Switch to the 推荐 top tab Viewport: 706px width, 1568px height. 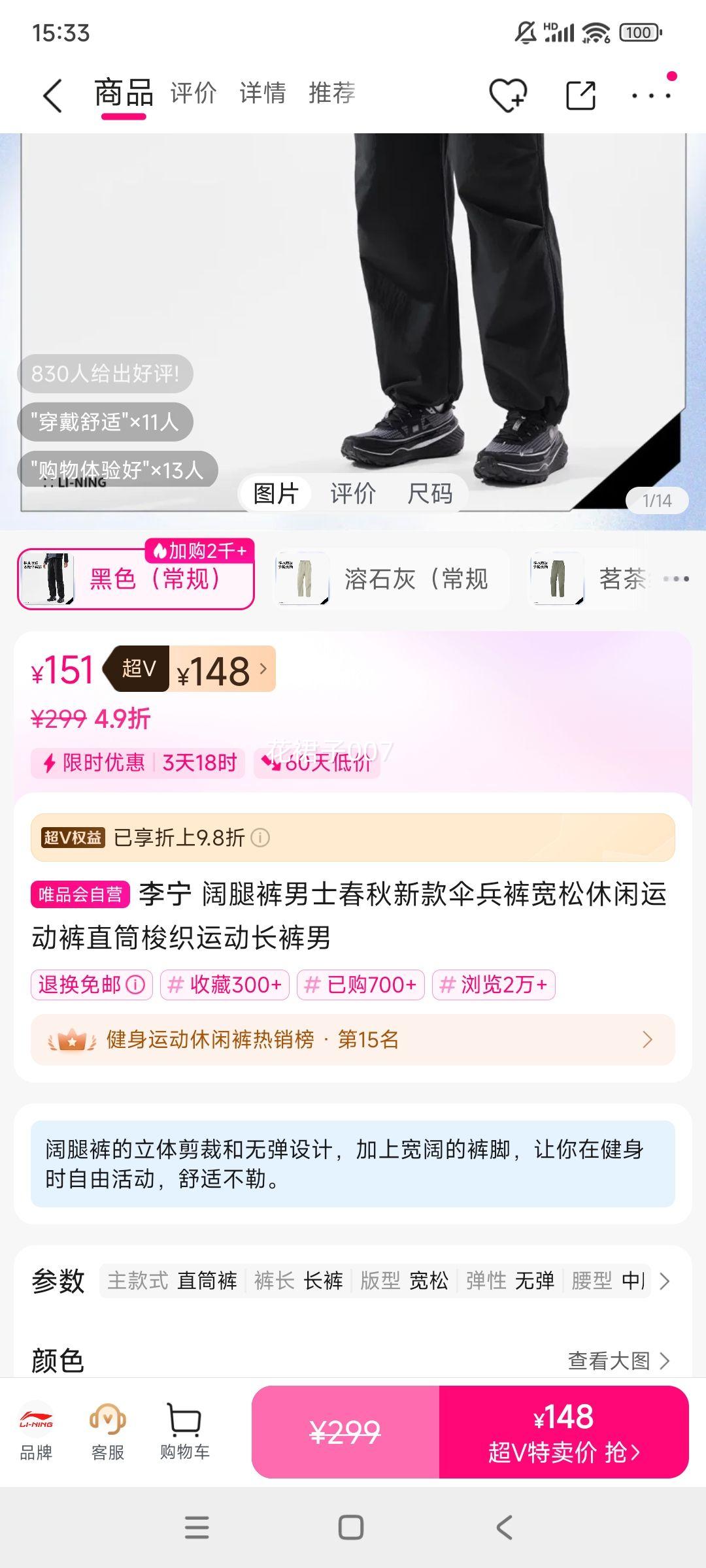(331, 93)
